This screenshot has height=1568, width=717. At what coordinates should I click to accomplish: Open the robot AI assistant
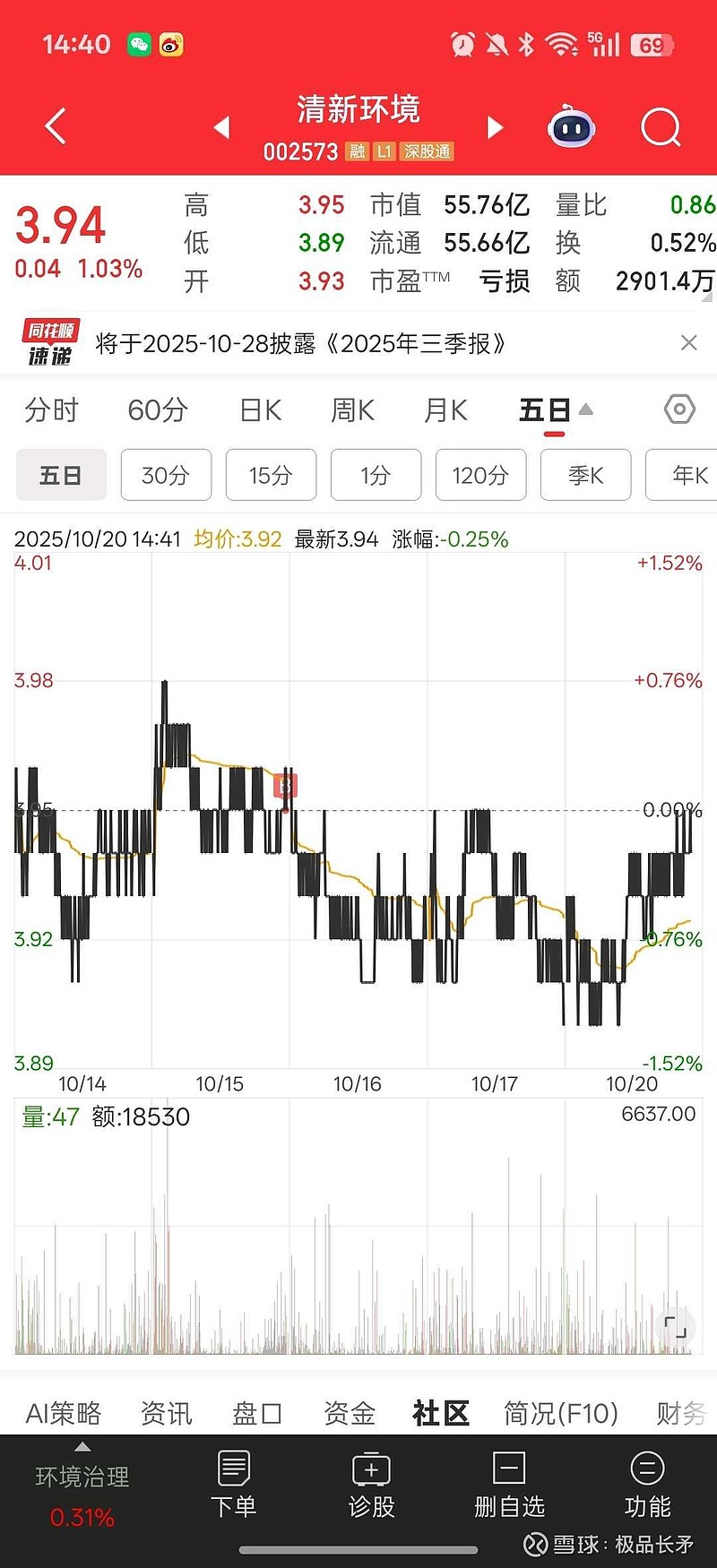[x=572, y=127]
